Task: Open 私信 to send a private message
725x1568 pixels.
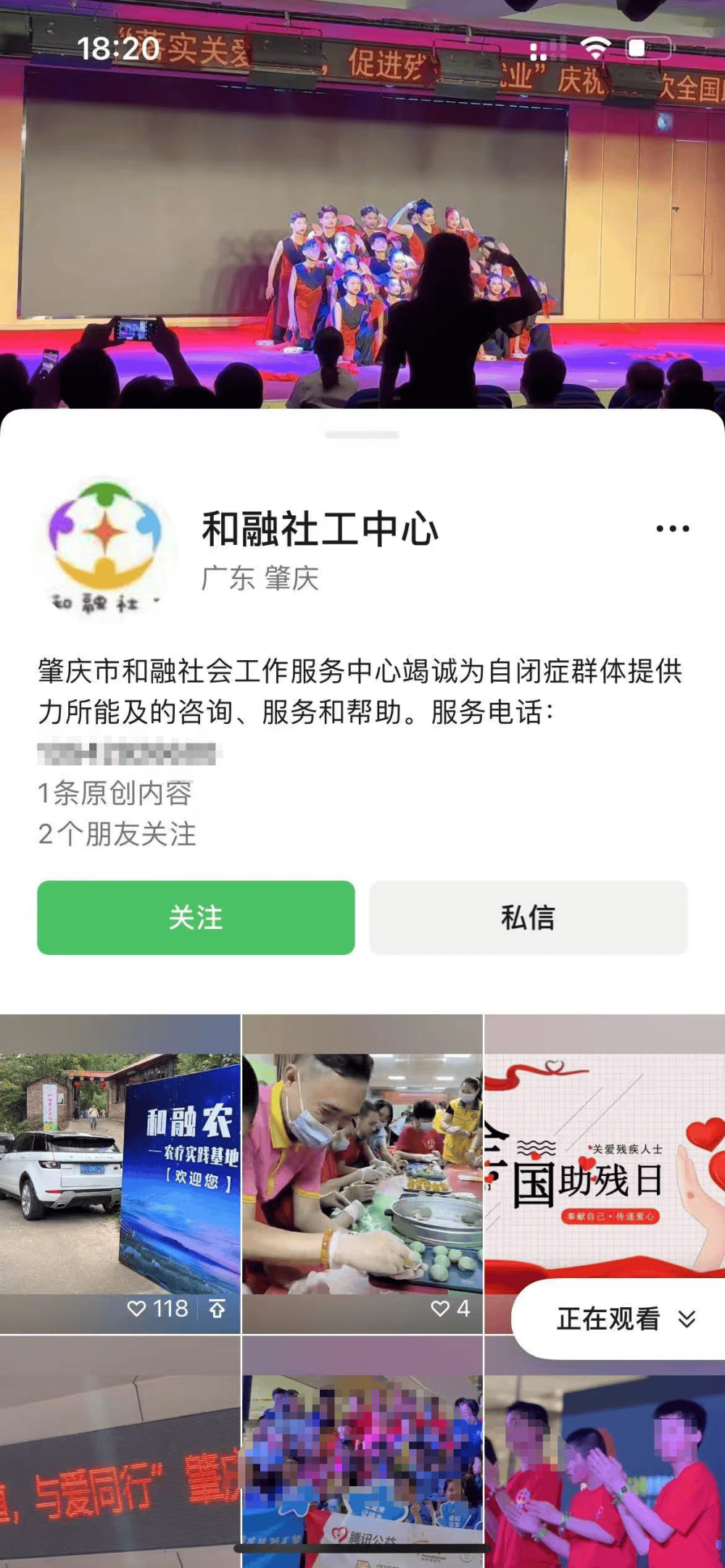Action: click(528, 917)
